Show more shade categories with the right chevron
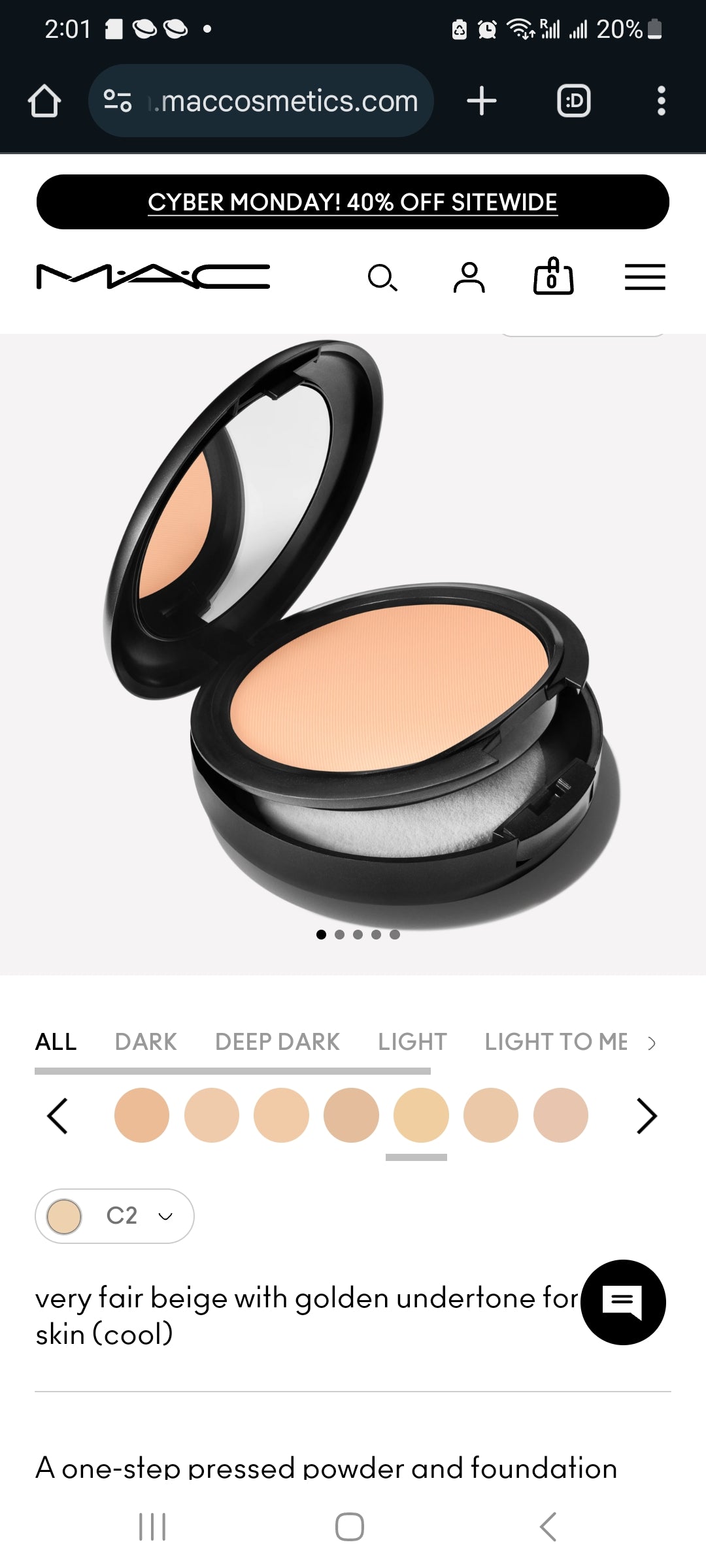706x1568 pixels. (651, 1043)
